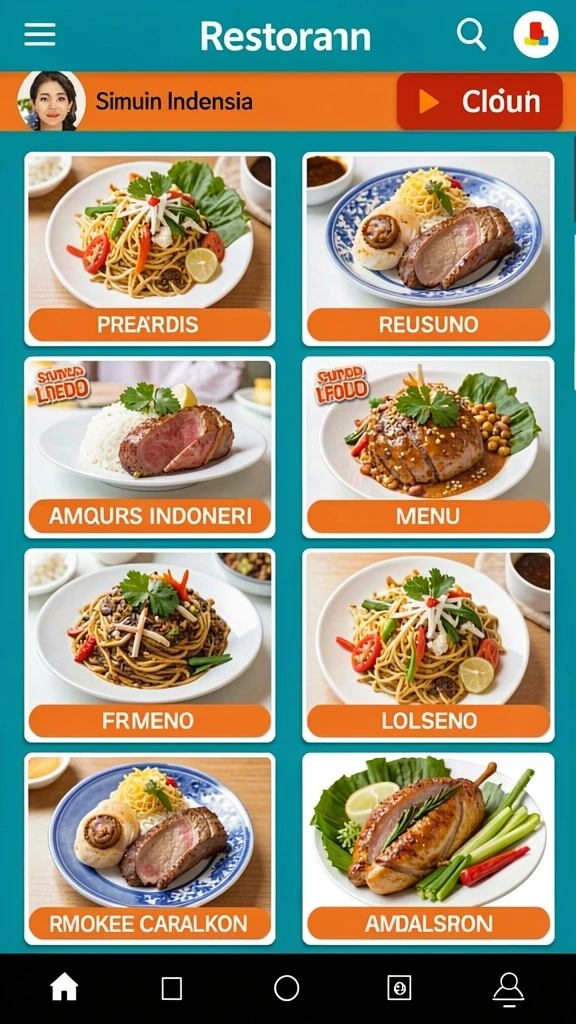Tap the search magnifier icon
The height and width of the screenshot is (1024, 576).
(471, 33)
